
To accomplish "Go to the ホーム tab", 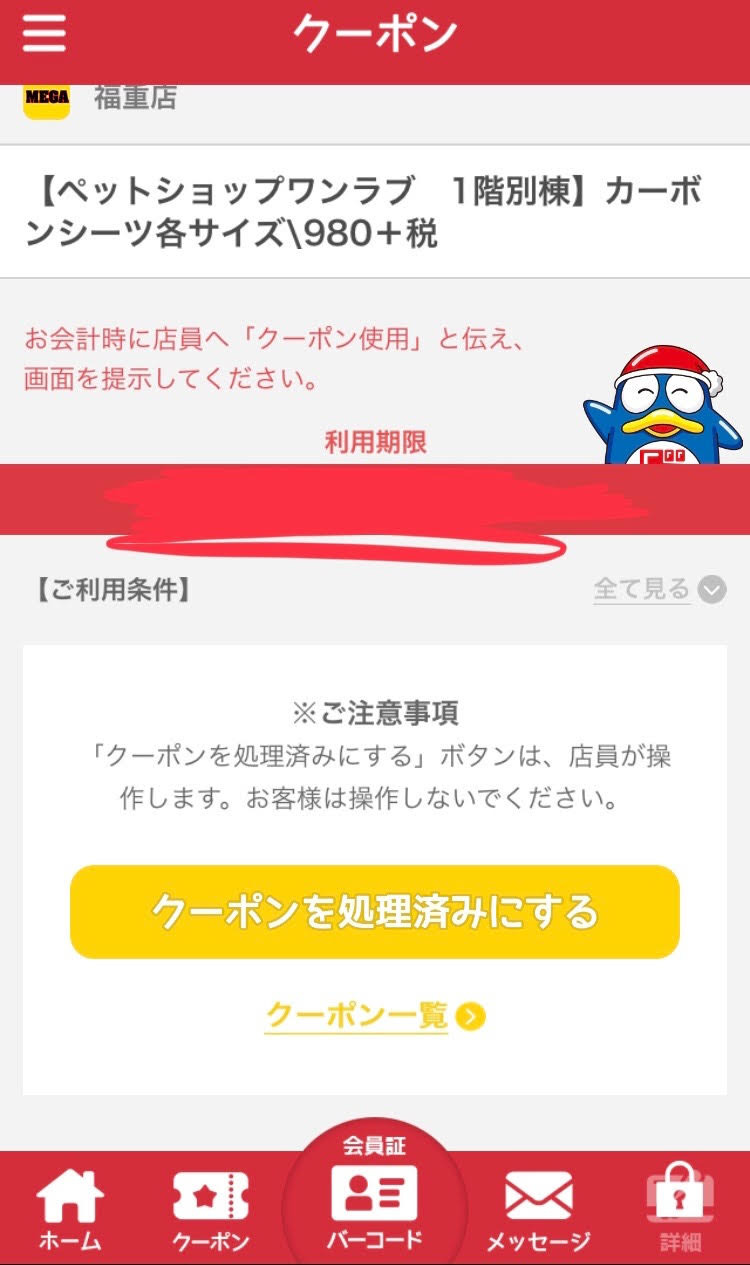I will (x=70, y=1208).
